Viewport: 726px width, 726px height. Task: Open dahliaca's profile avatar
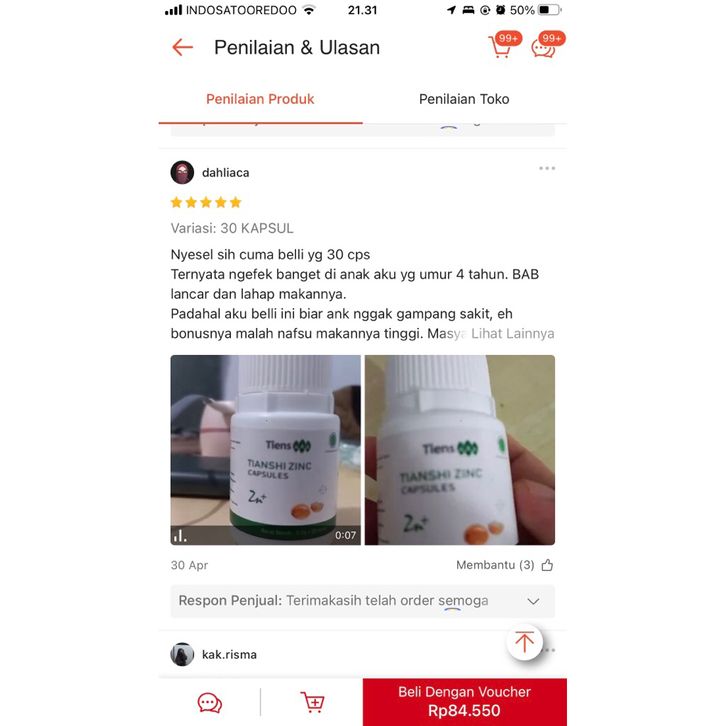[182, 172]
